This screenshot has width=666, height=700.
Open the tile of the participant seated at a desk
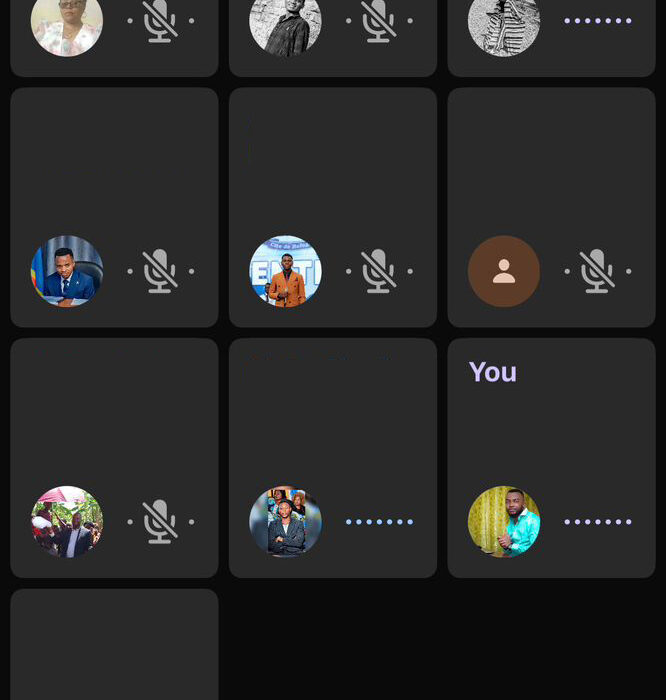tap(114, 207)
